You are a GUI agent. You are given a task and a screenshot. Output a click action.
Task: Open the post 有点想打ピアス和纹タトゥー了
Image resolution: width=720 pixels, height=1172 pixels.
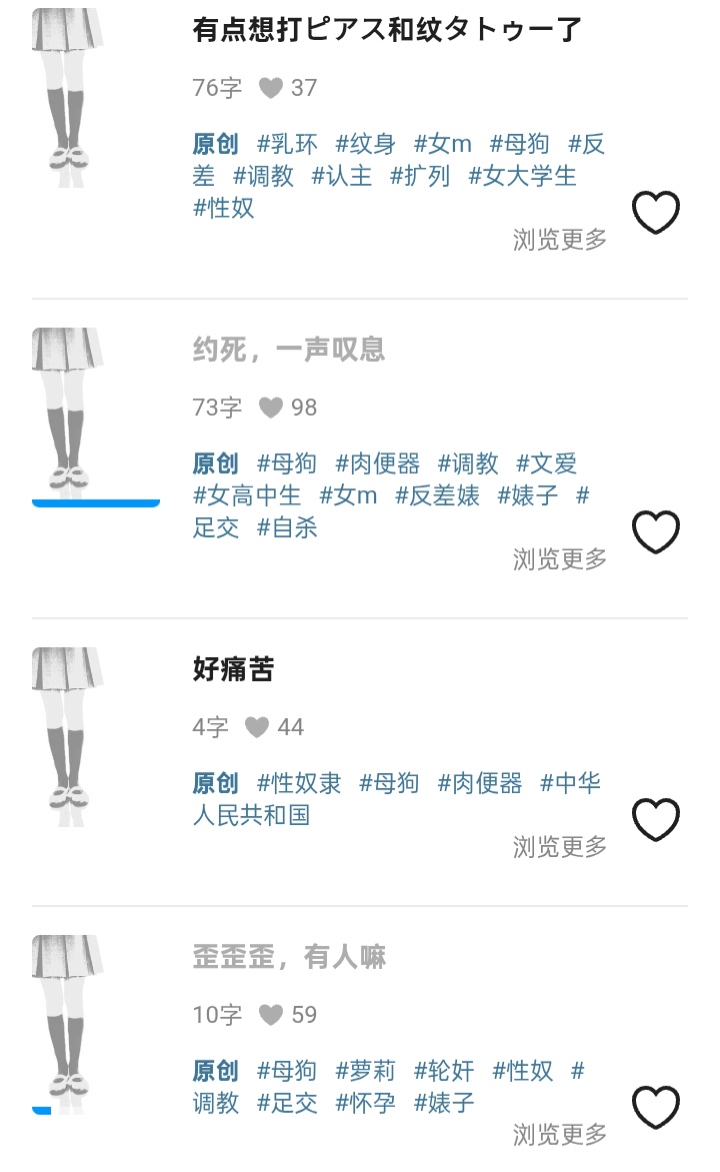coord(387,30)
